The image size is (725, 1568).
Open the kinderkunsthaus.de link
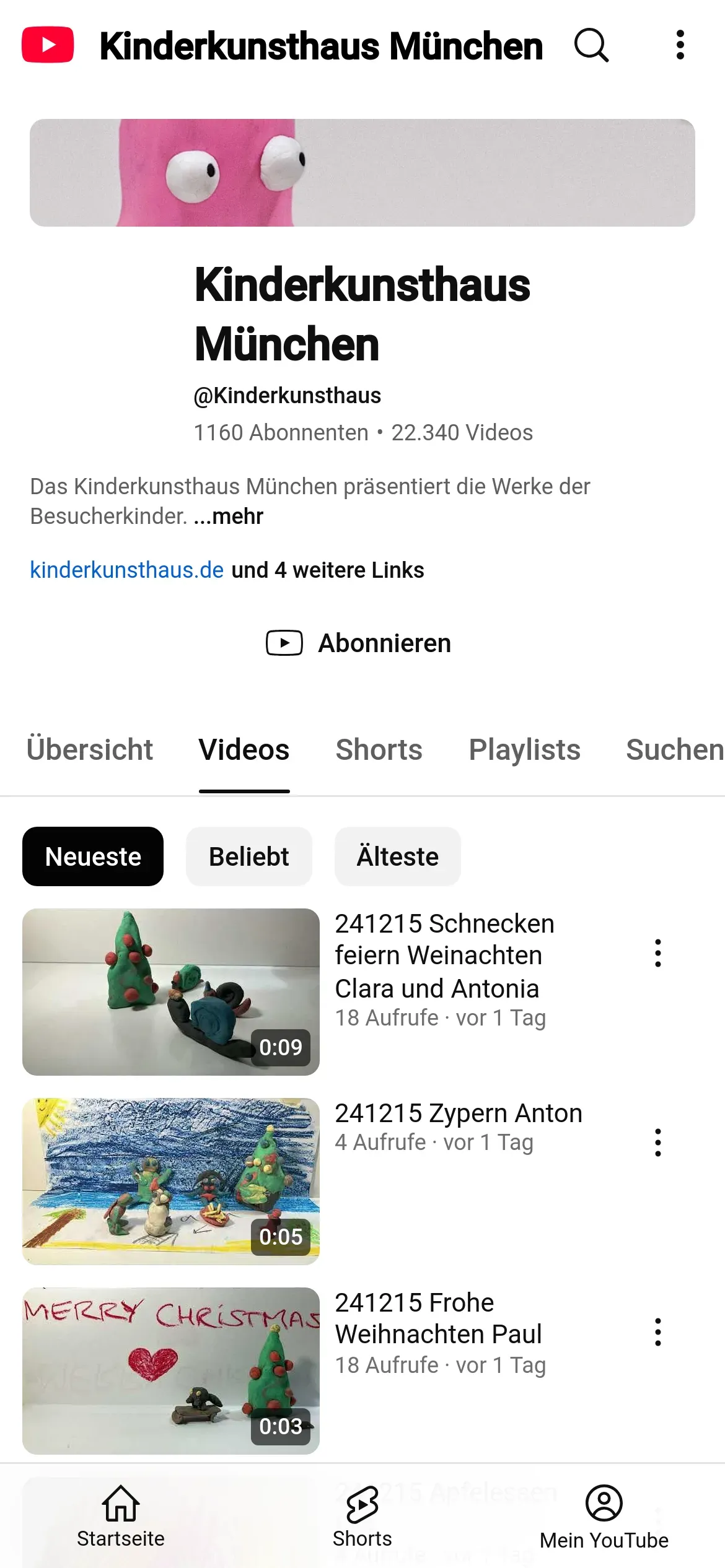tap(126, 570)
